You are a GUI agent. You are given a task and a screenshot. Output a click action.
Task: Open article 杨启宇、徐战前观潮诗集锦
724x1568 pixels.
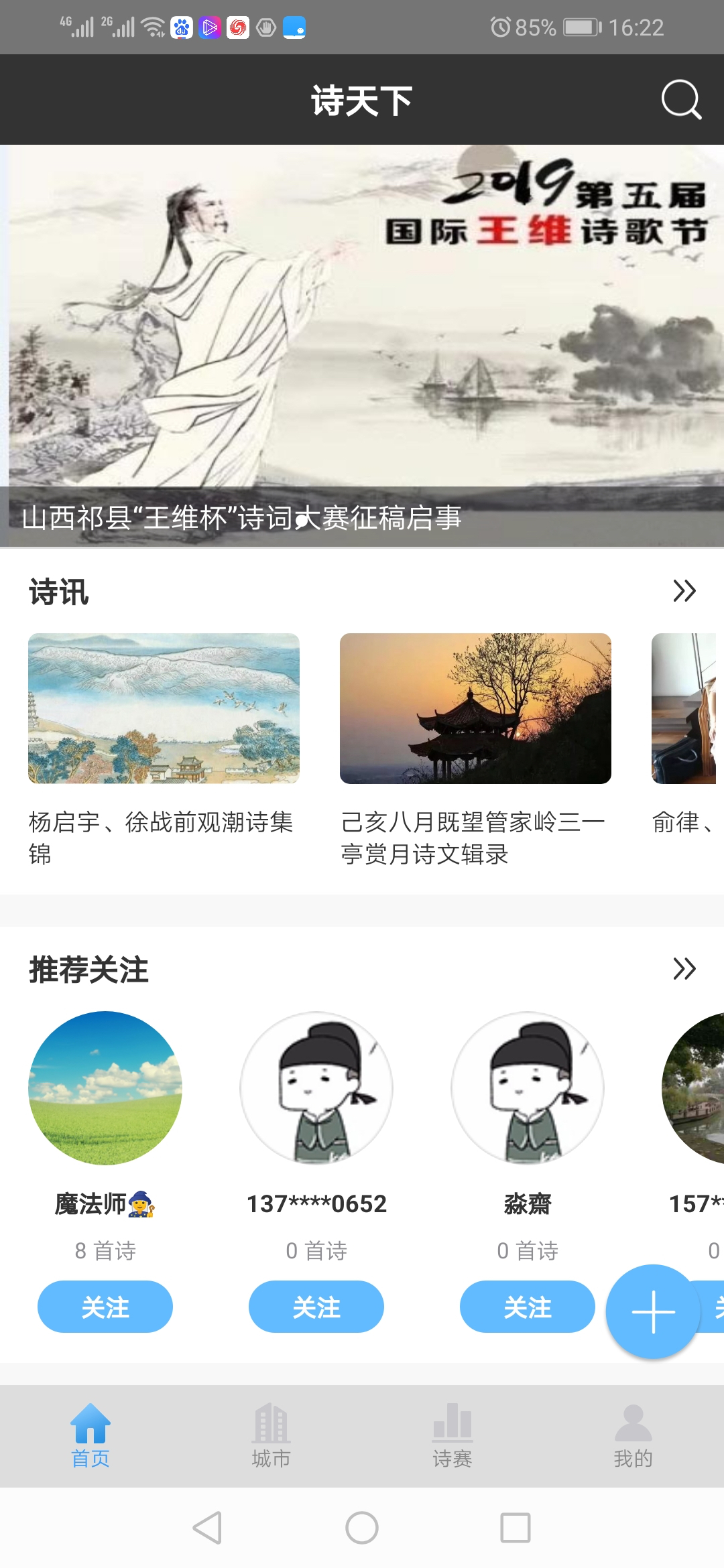(164, 750)
